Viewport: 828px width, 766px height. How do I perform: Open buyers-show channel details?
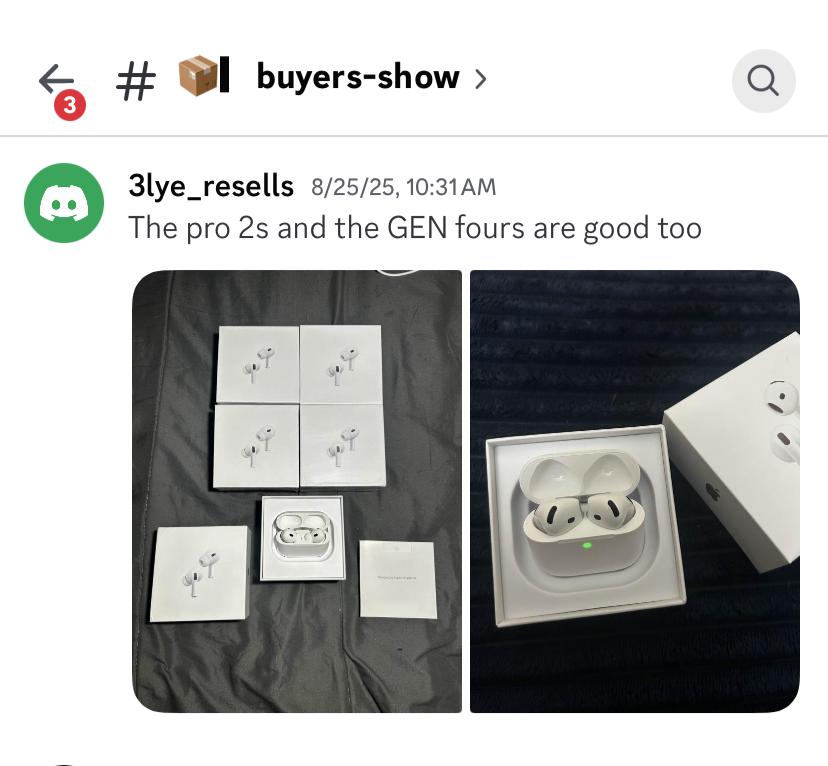357,78
